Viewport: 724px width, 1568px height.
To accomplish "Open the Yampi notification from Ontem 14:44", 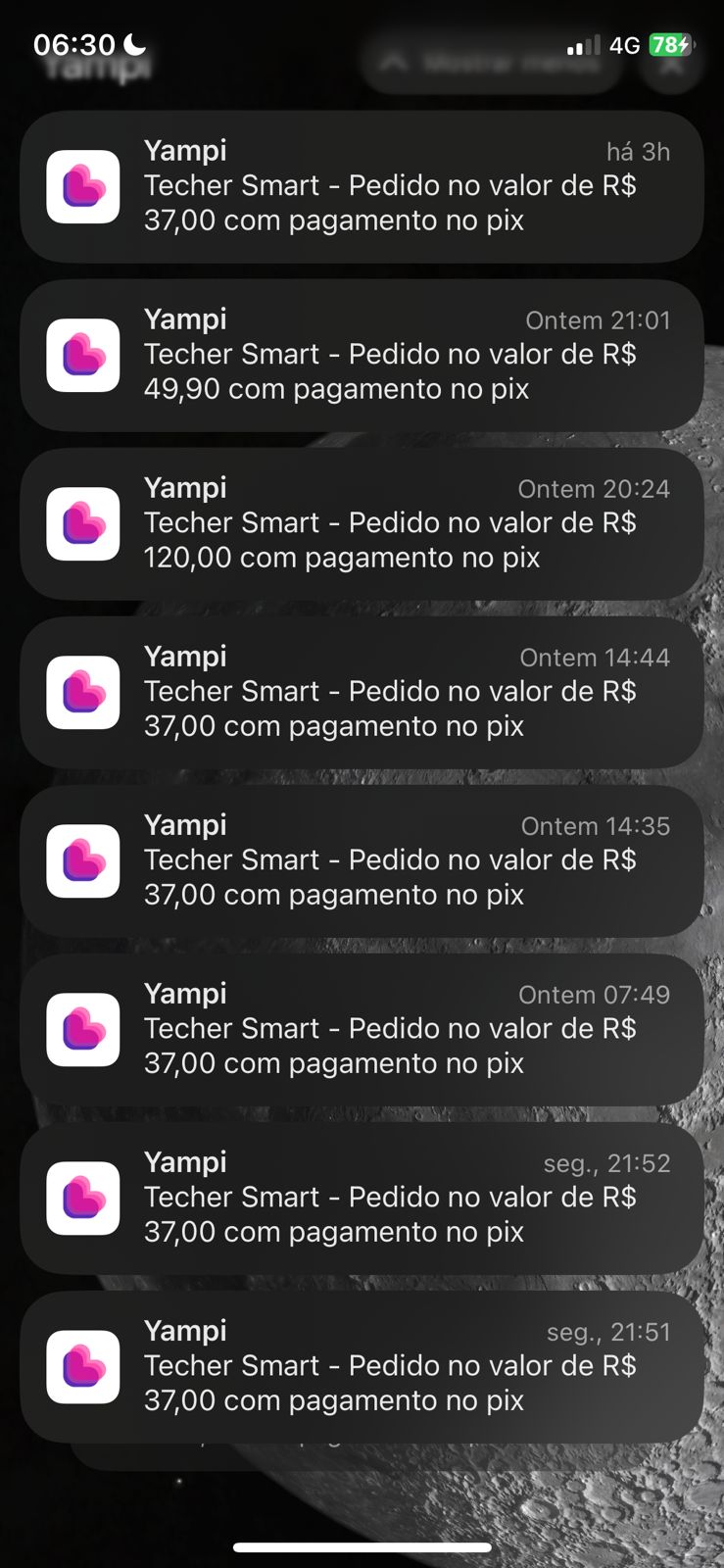I will 362,692.
